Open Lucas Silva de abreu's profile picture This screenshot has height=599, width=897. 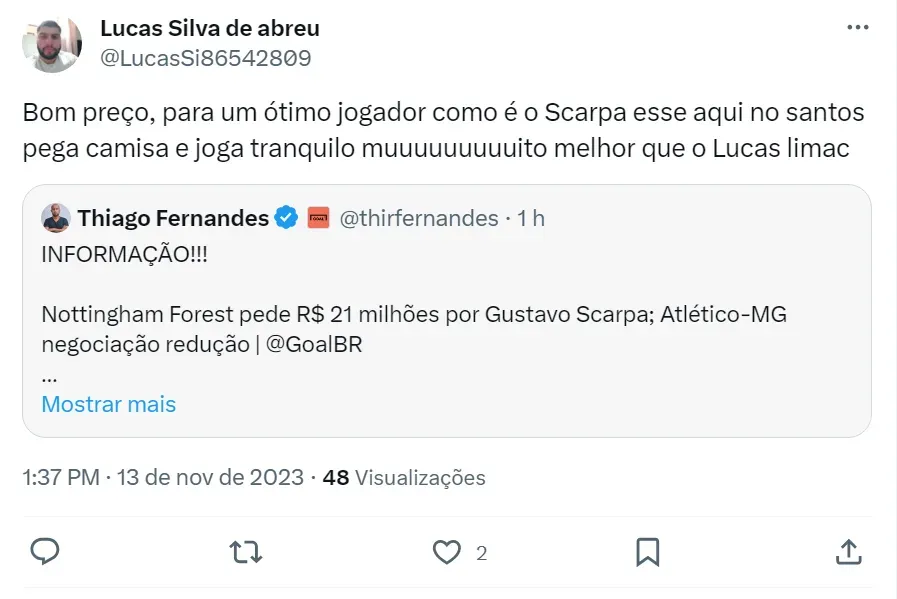pos(51,43)
